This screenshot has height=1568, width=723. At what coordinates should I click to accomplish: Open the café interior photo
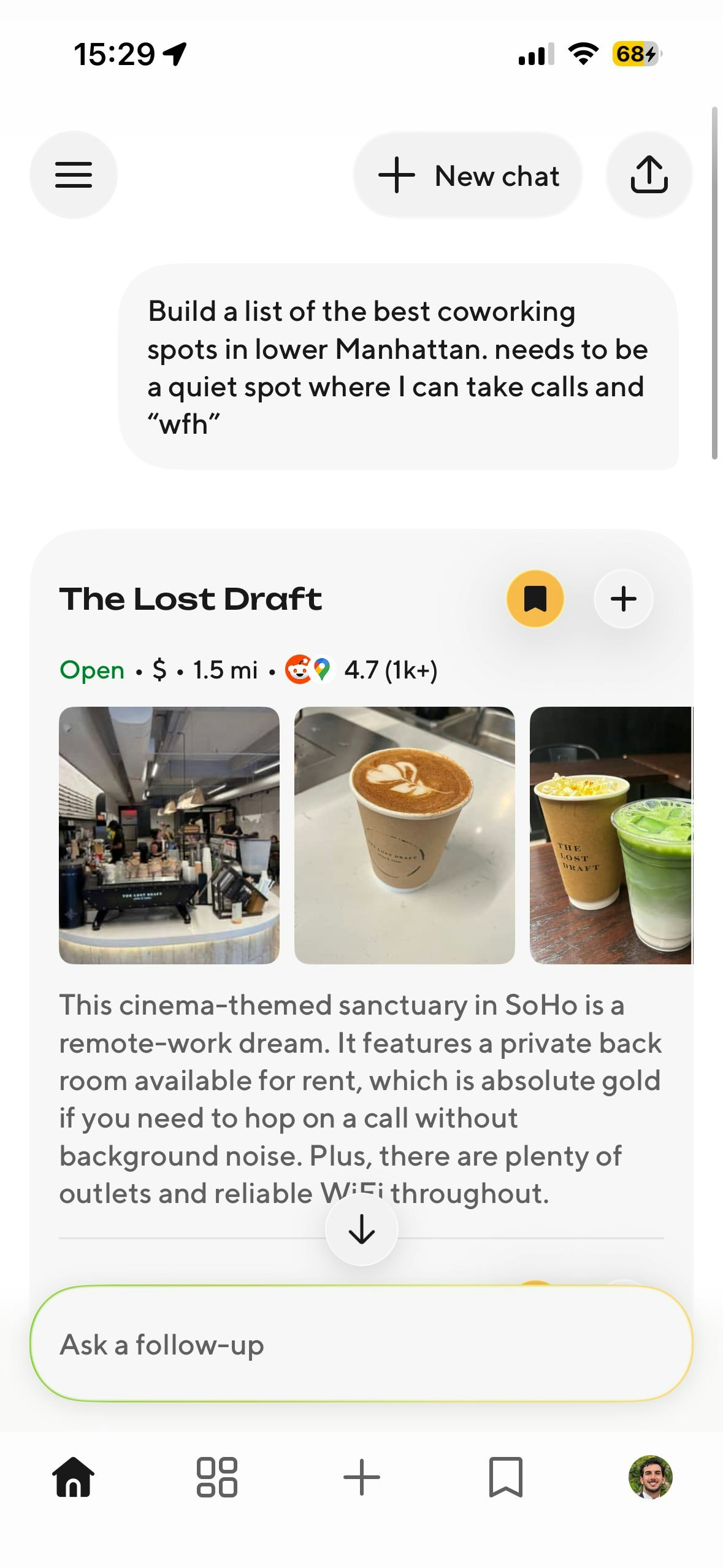click(x=169, y=835)
